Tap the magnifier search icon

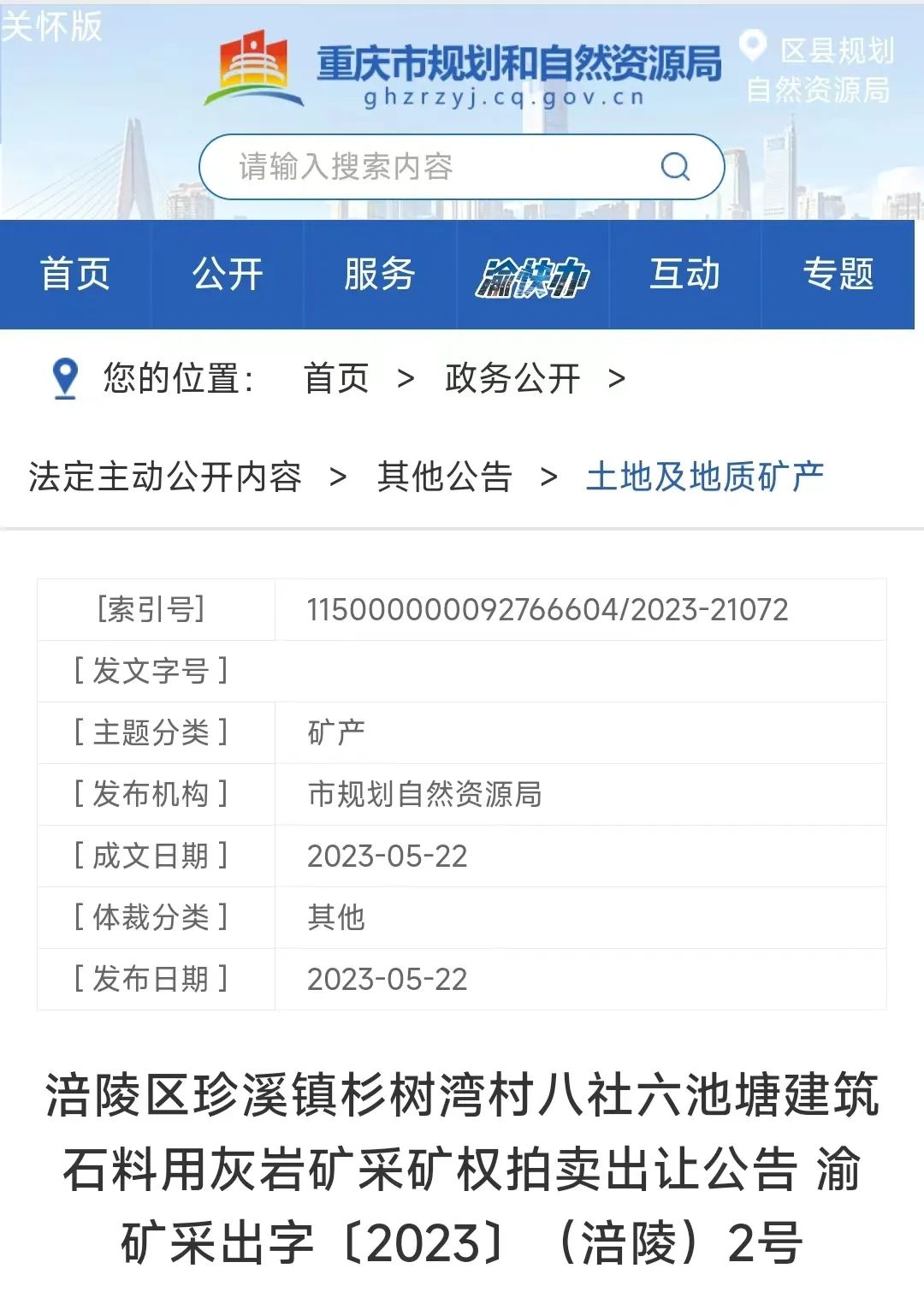[x=676, y=167]
